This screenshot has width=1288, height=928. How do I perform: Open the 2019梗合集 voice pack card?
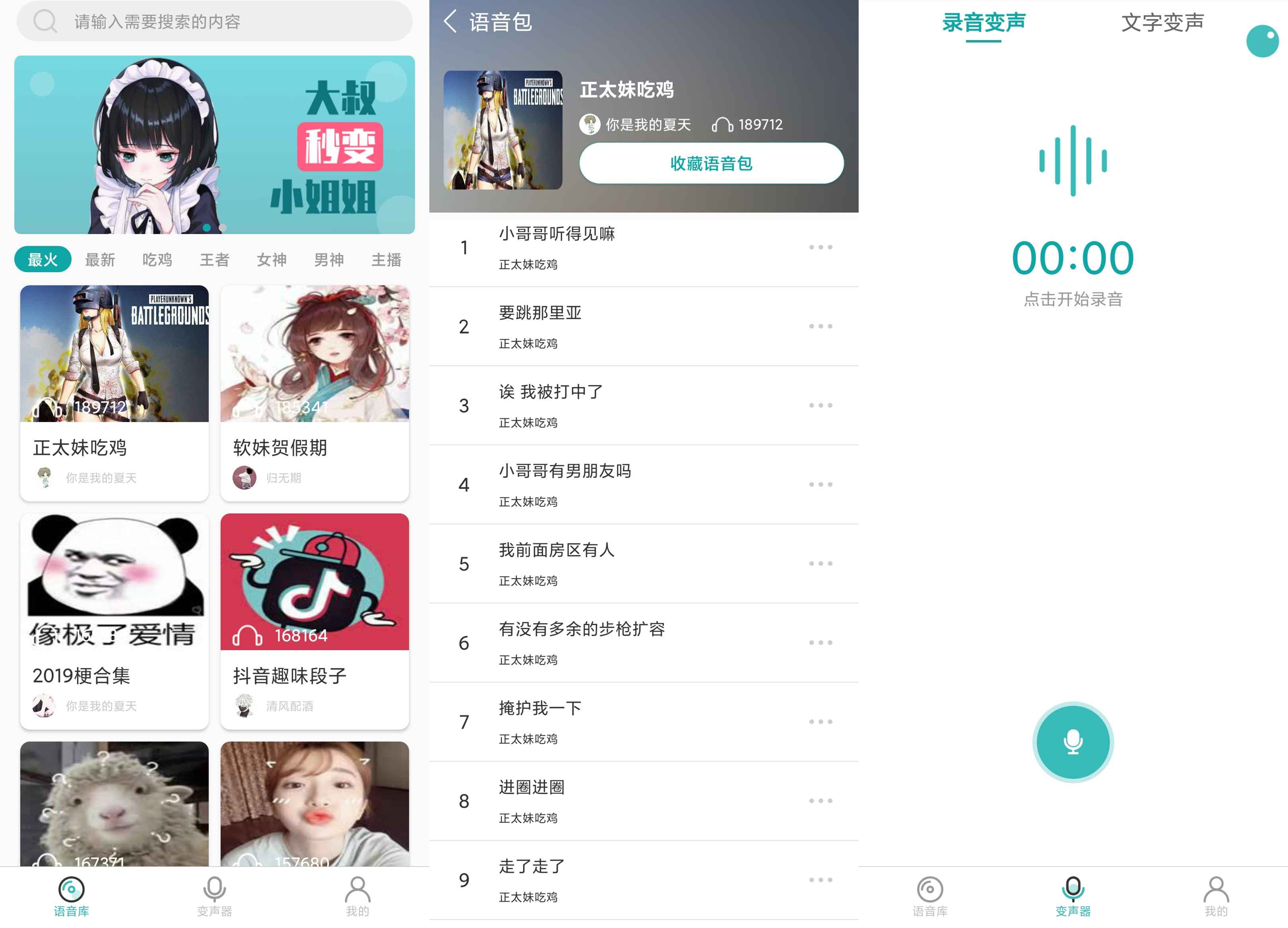coord(114,621)
